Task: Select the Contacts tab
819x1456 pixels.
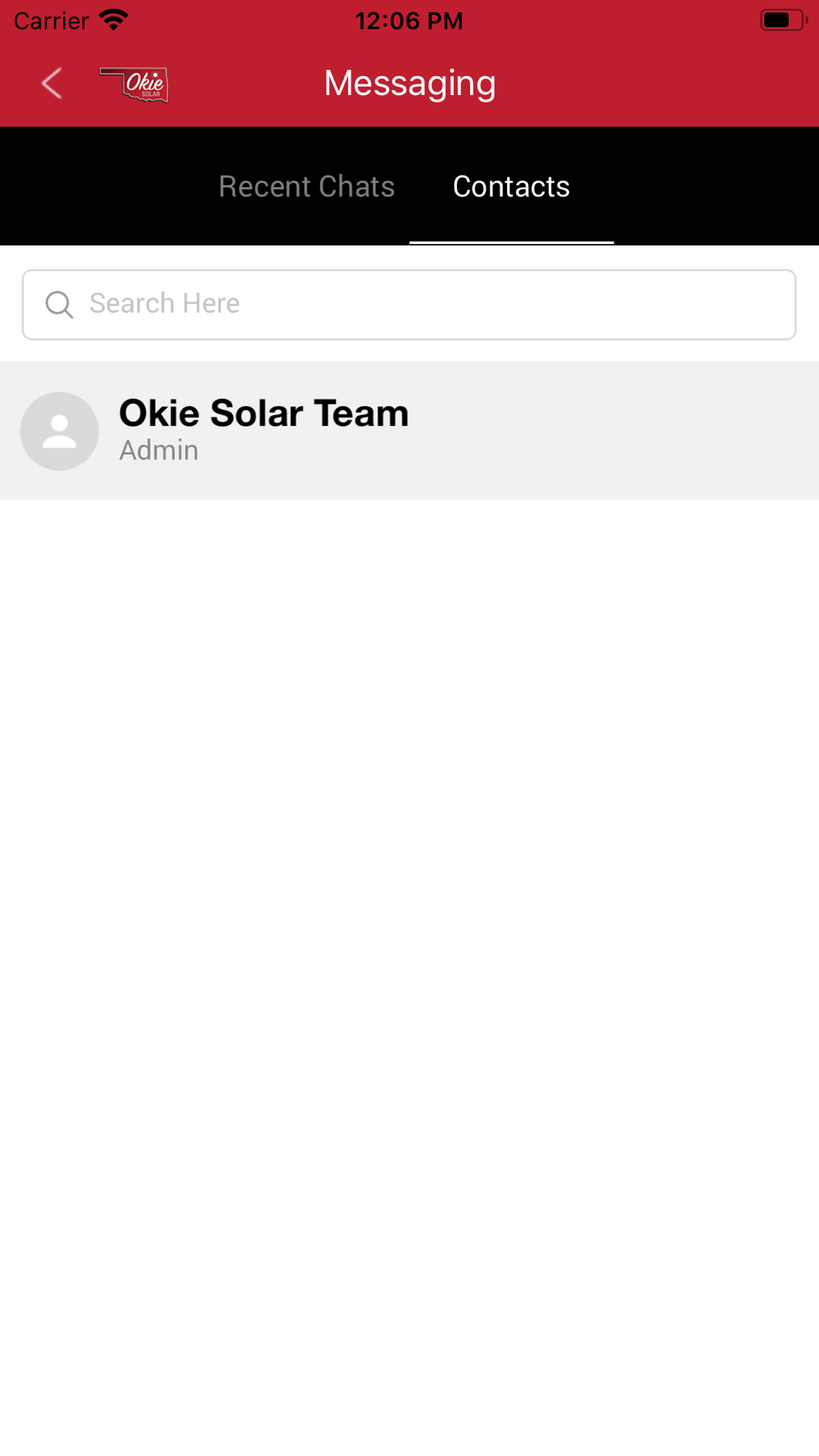Action: [511, 187]
